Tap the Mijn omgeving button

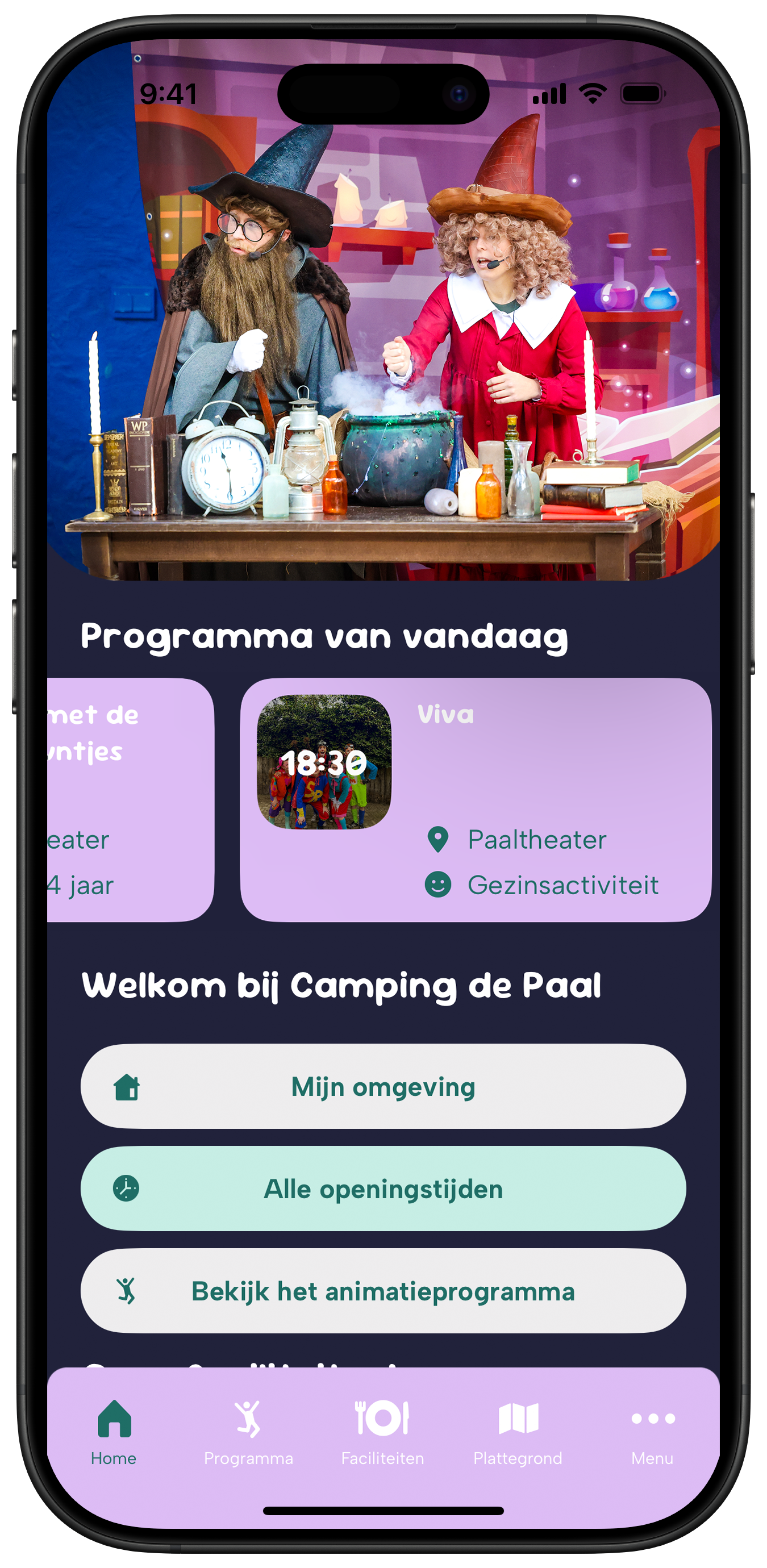tap(383, 1086)
